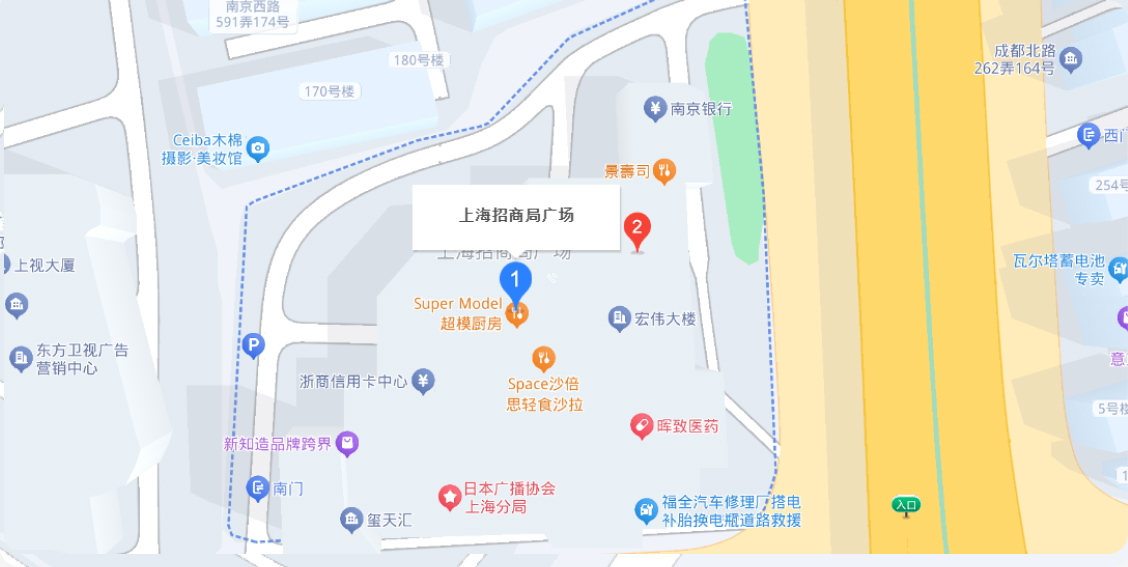1128x567 pixels.
Task: Tap the 东方卫视广告营销中心 place icon
Action: tap(20, 358)
